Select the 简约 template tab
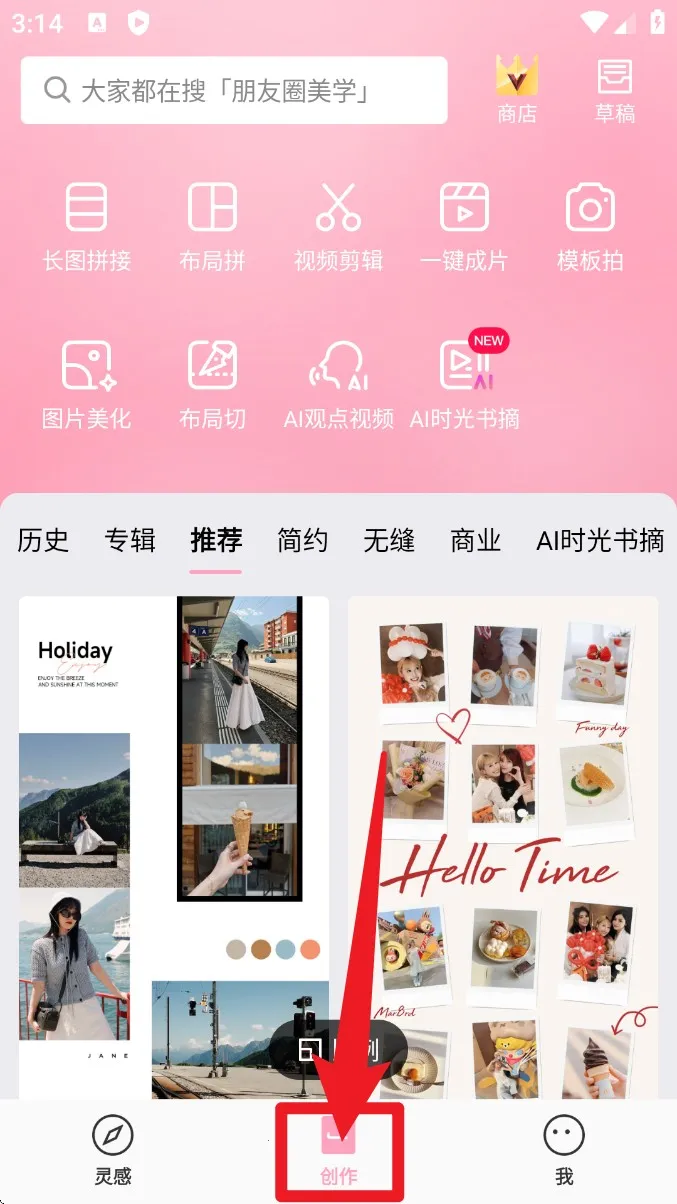This screenshot has height=1204, width=677. click(x=302, y=541)
